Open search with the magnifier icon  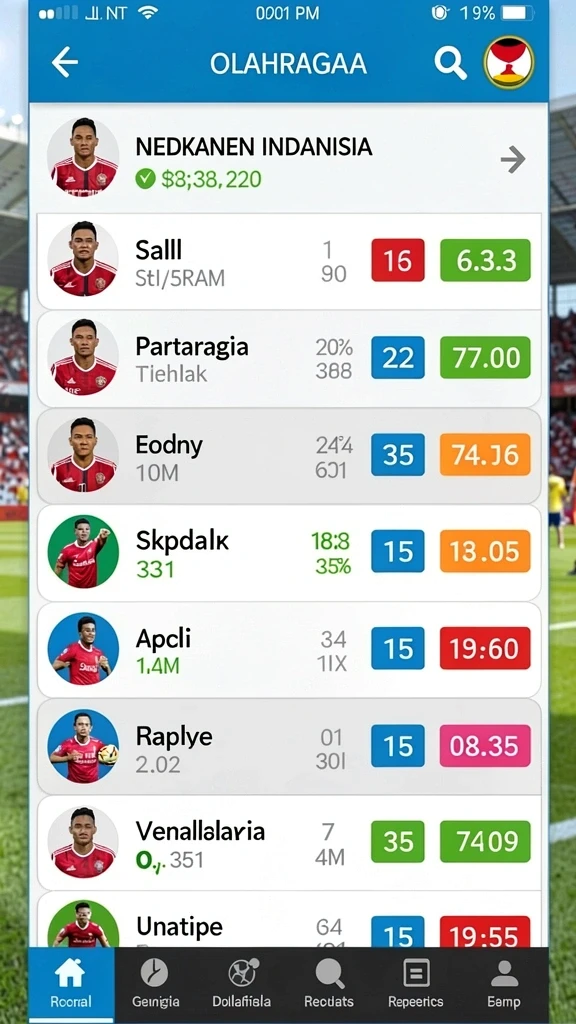451,63
